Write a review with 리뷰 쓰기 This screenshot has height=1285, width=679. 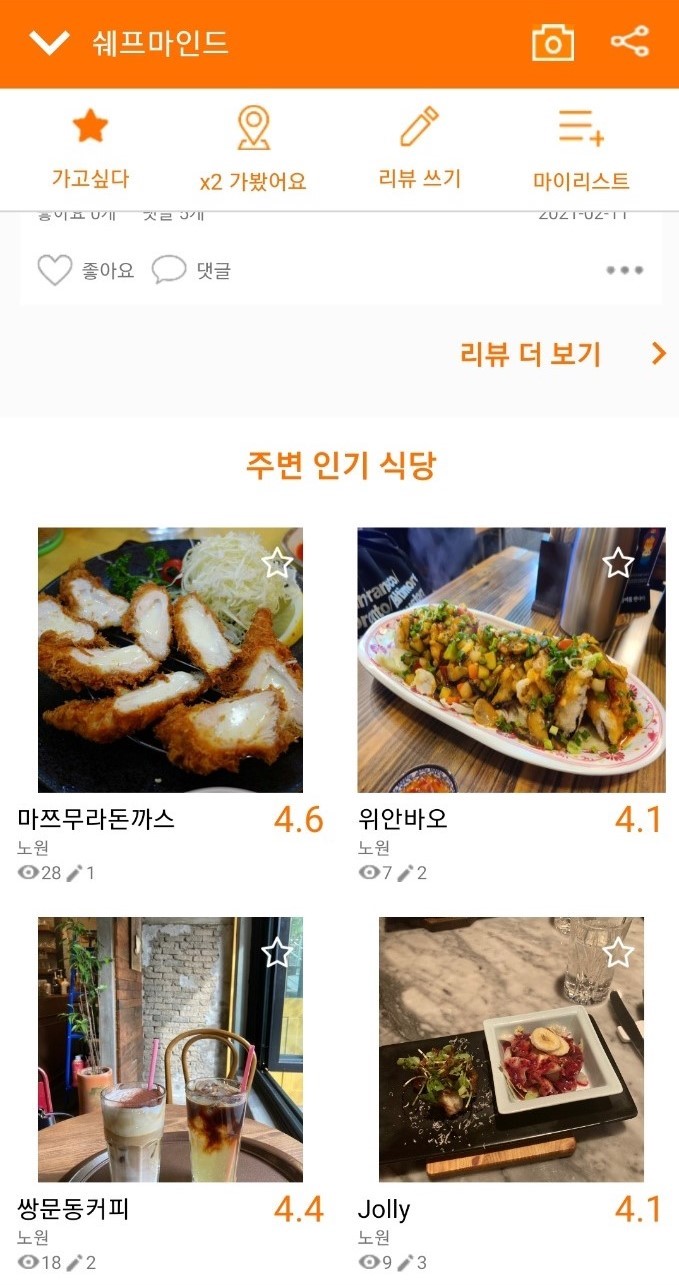pos(419,150)
